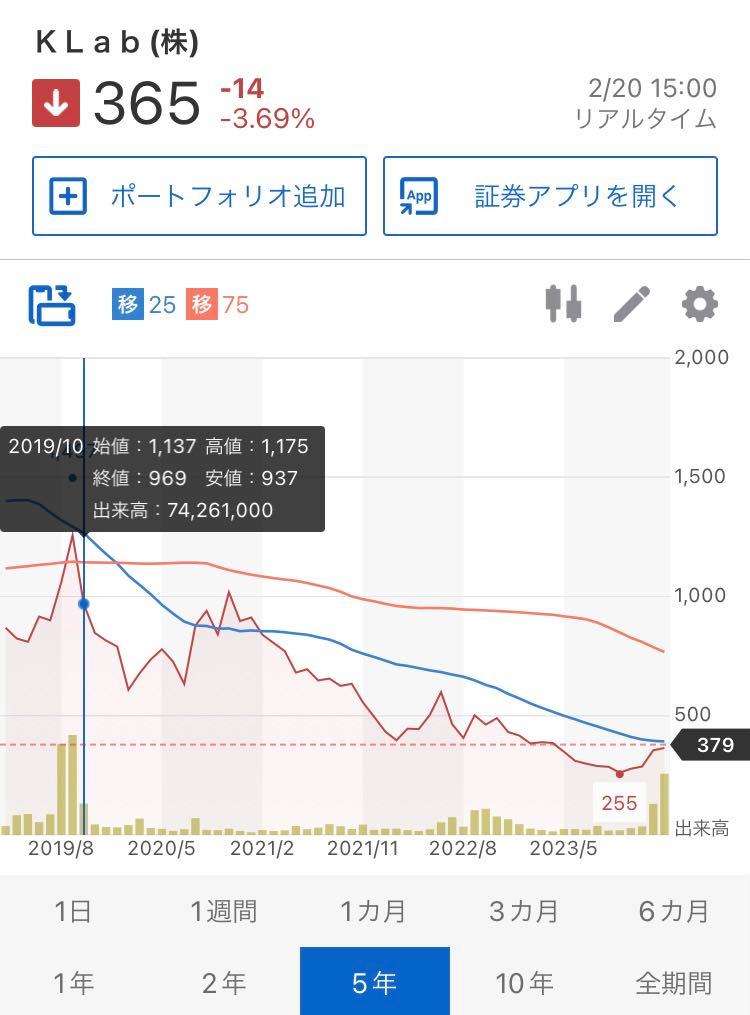Viewport: 750px width, 1015px height.
Task: Open the chart settings gear
Action: pos(700,304)
